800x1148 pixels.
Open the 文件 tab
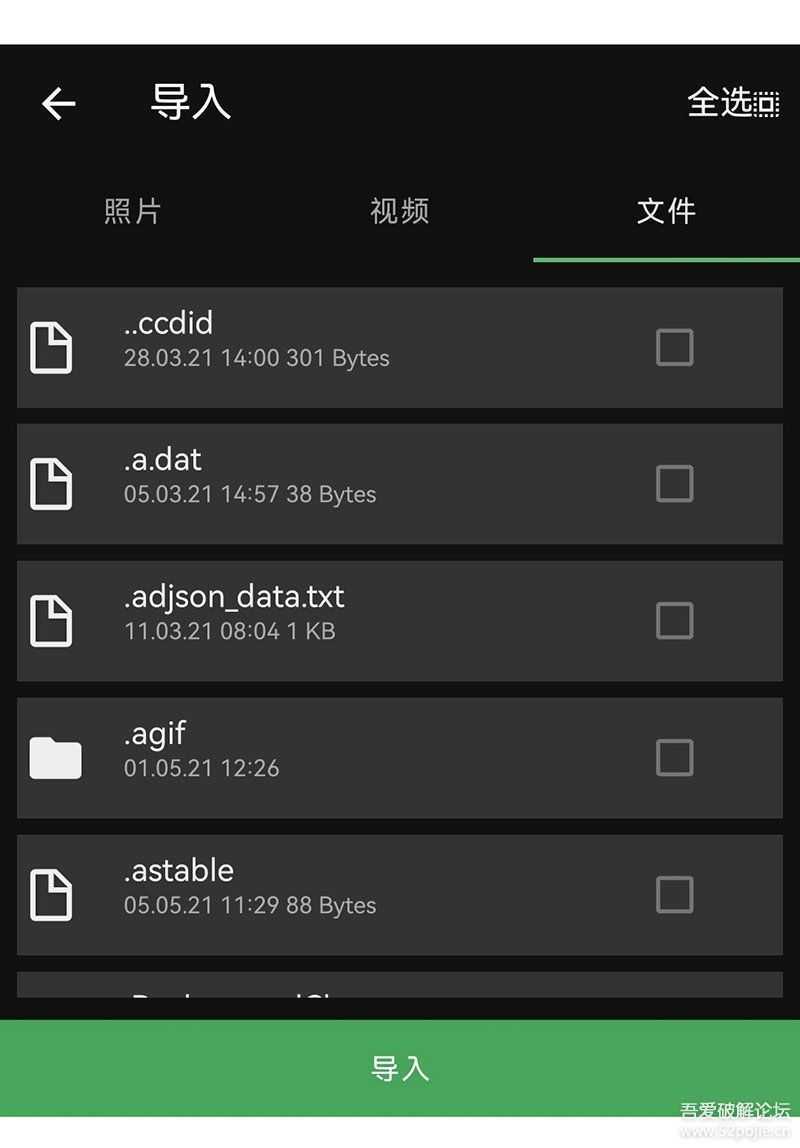click(x=666, y=211)
